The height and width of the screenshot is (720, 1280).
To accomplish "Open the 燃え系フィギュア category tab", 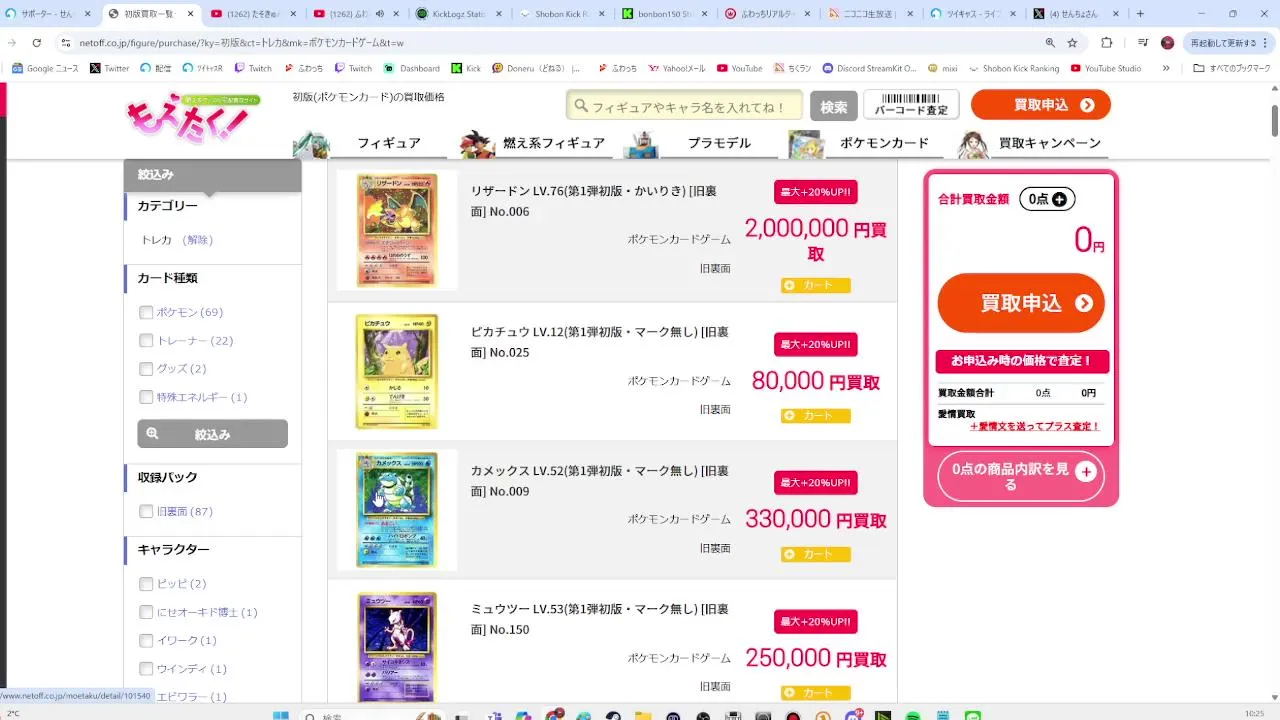I will pyautogui.click(x=553, y=143).
